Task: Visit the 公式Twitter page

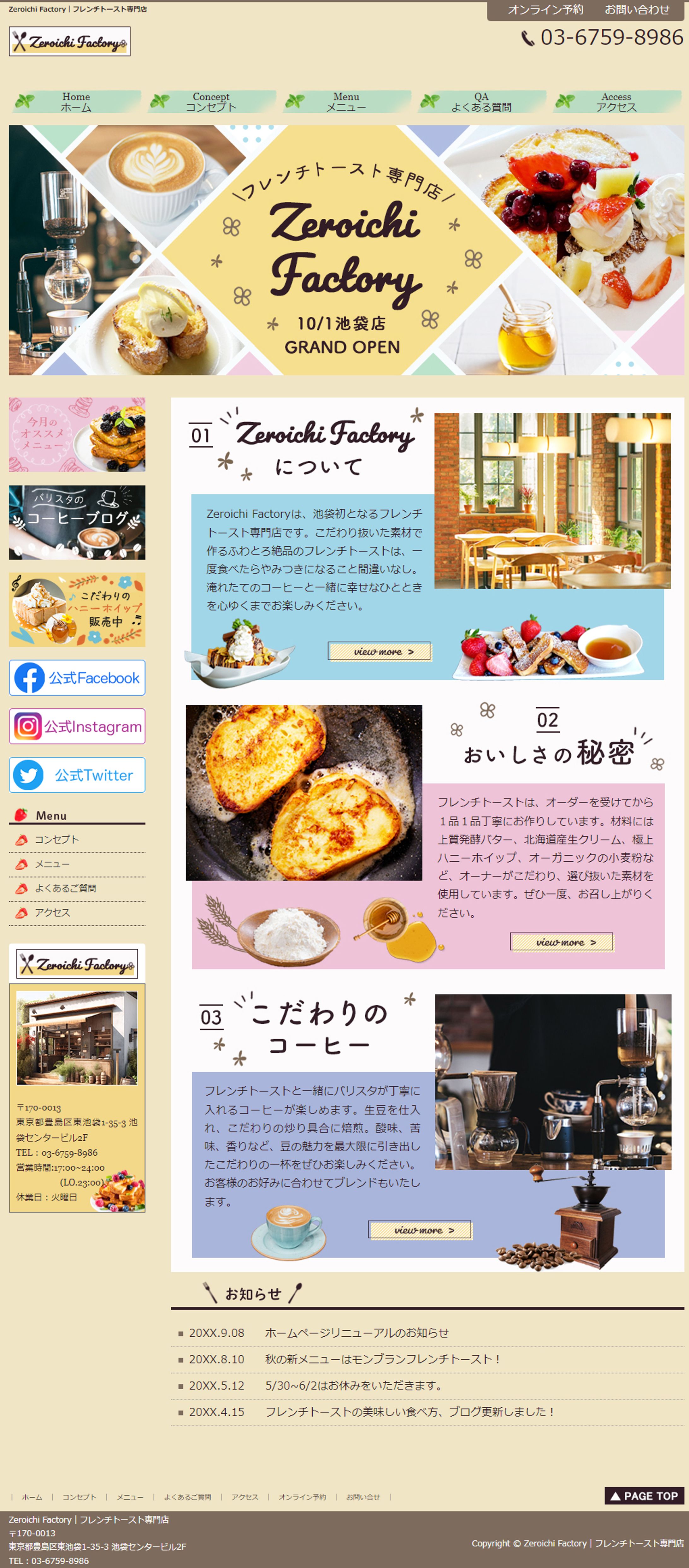Action: tap(77, 775)
